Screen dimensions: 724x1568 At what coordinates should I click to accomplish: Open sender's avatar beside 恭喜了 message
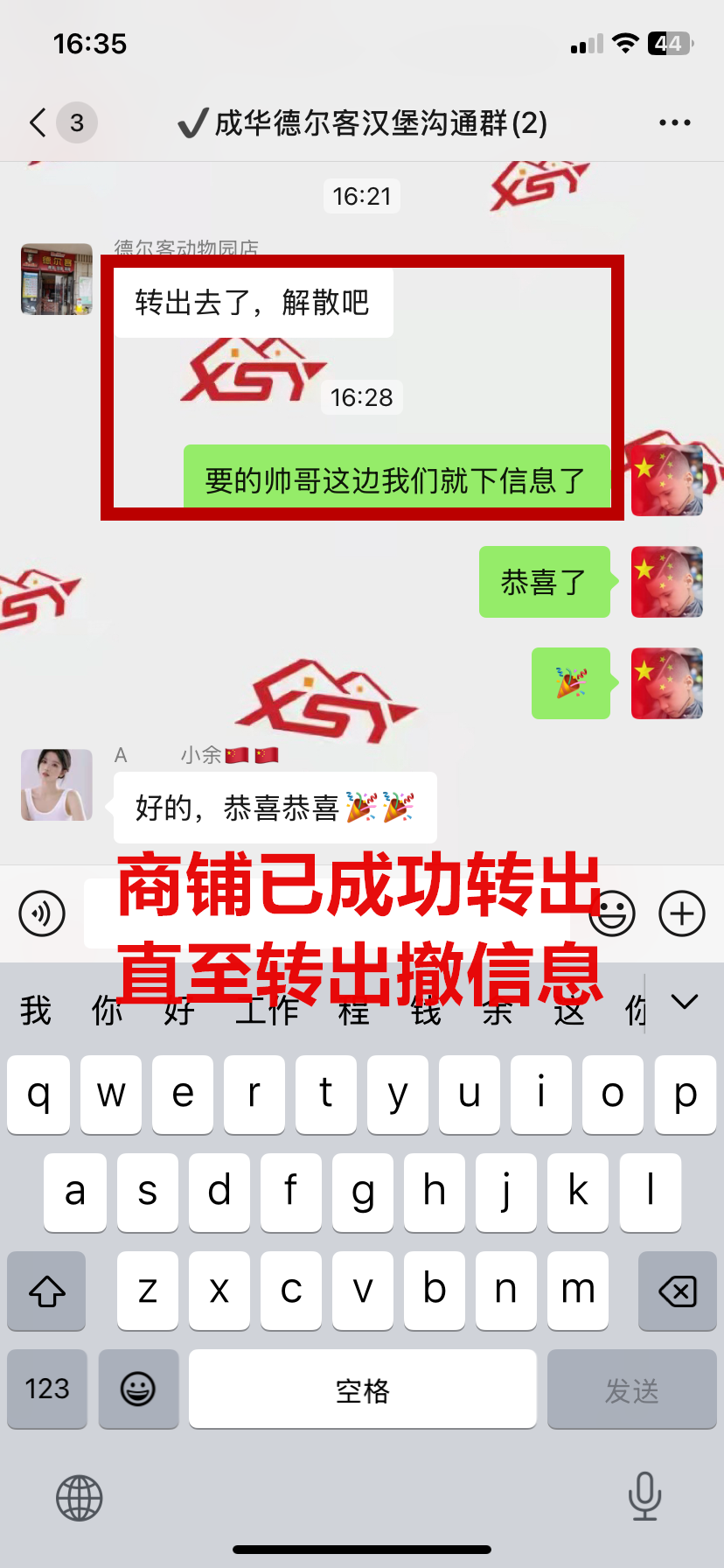point(667,582)
